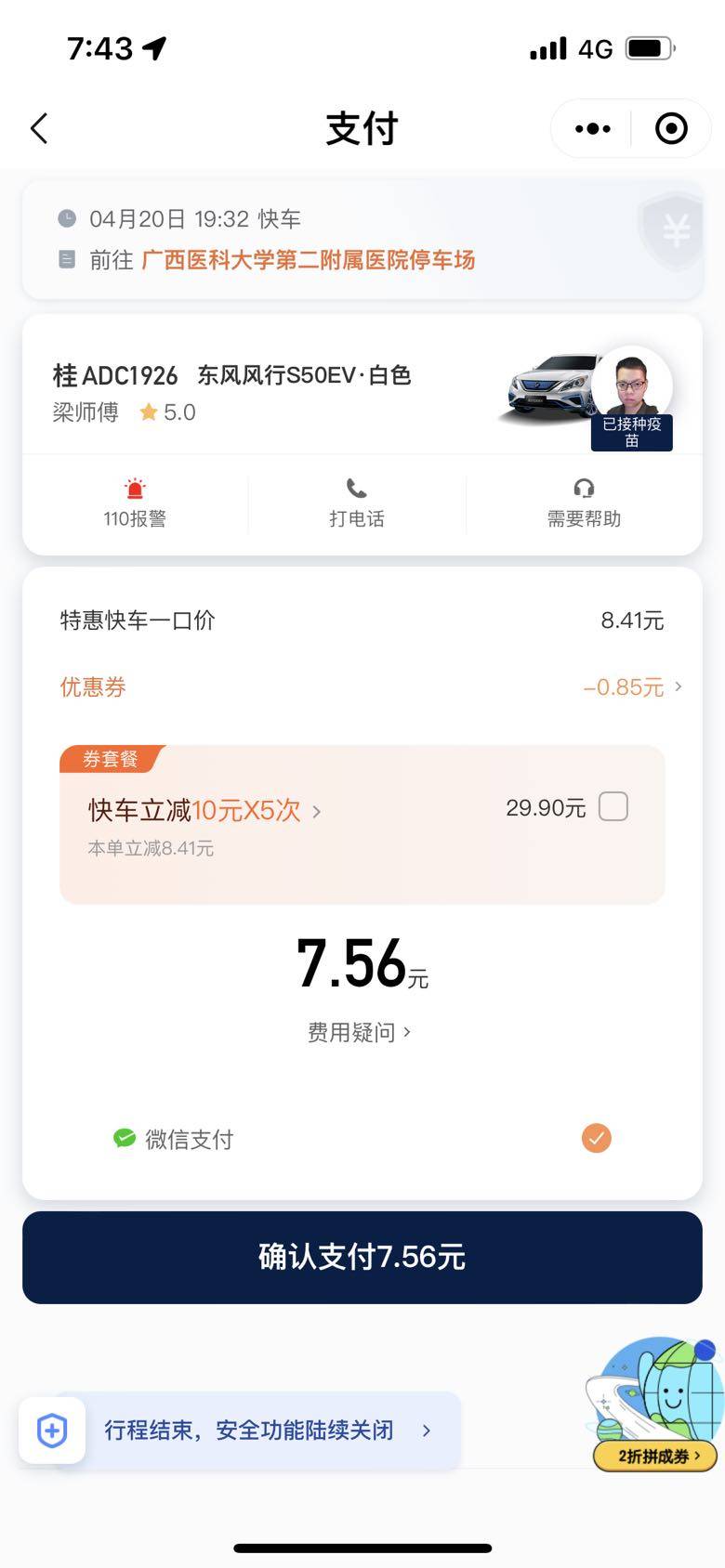Tick the 29.90元 coupon package checkbox
The image size is (725, 1568).
pyautogui.click(x=613, y=806)
